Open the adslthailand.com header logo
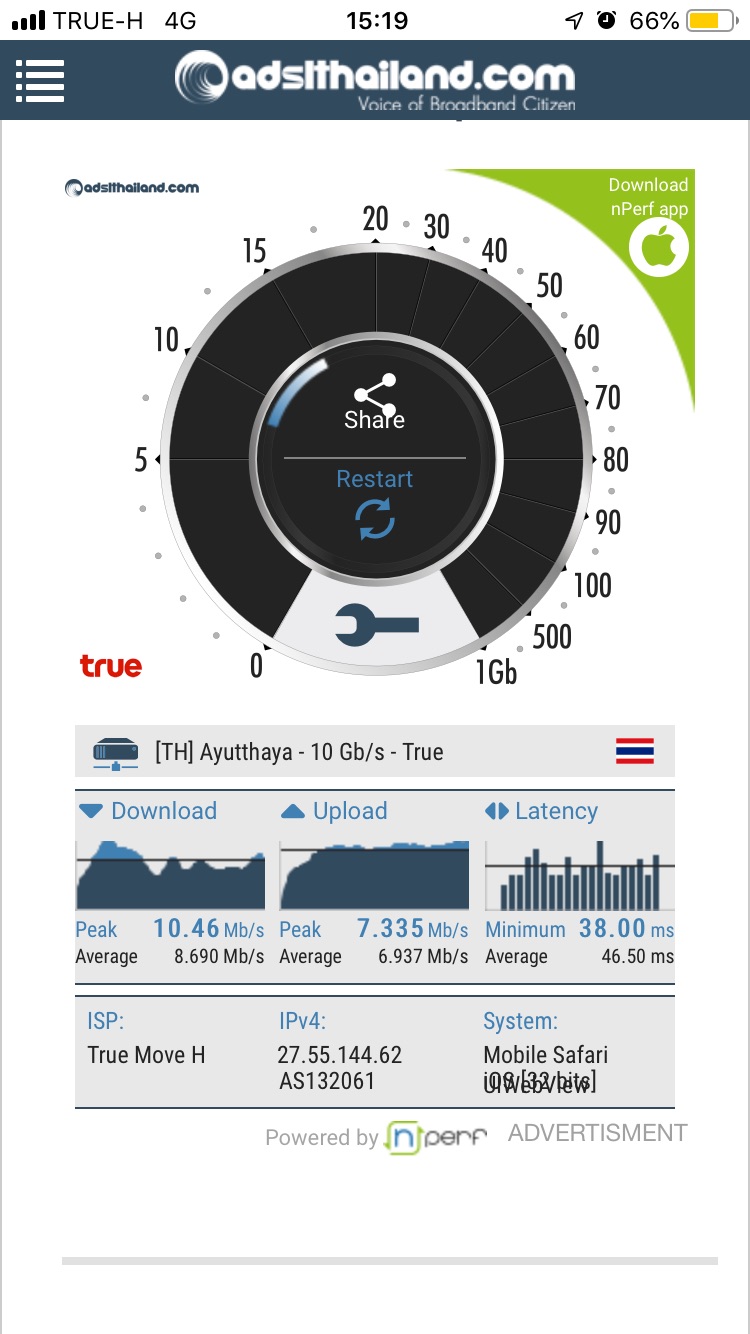This screenshot has width=750, height=1334. [375, 80]
